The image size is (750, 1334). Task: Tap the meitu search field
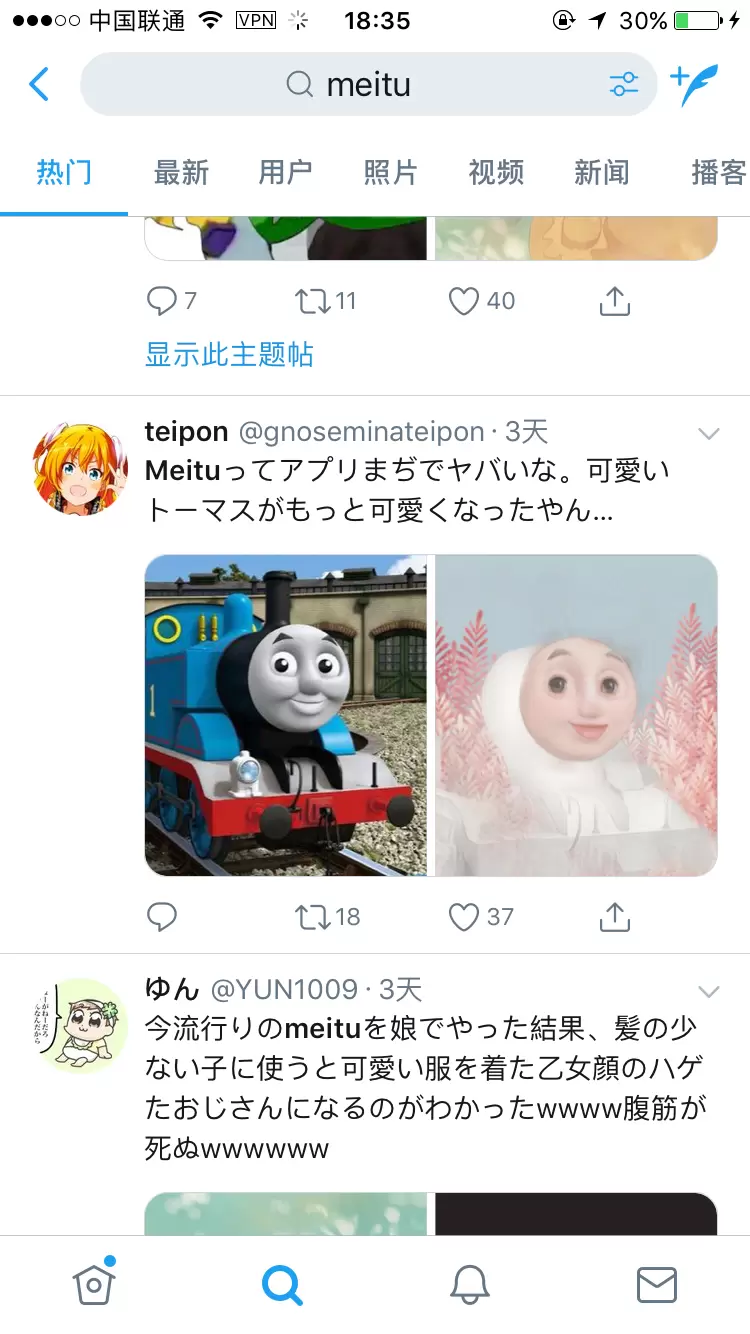(368, 85)
